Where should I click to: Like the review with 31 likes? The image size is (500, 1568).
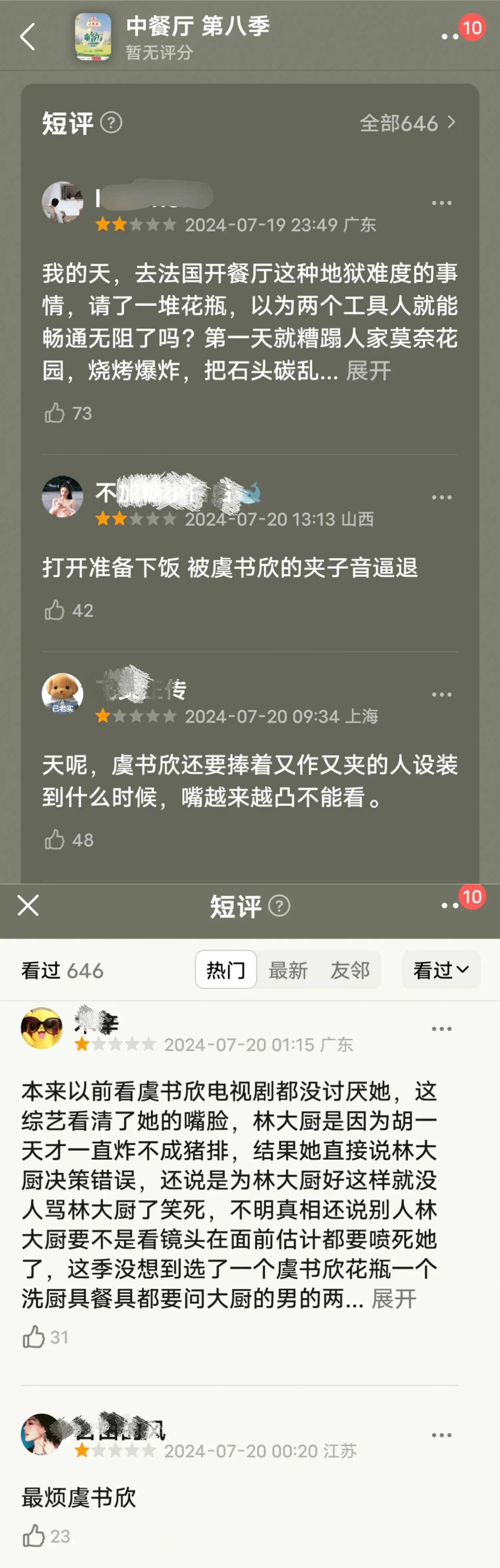point(34,1337)
